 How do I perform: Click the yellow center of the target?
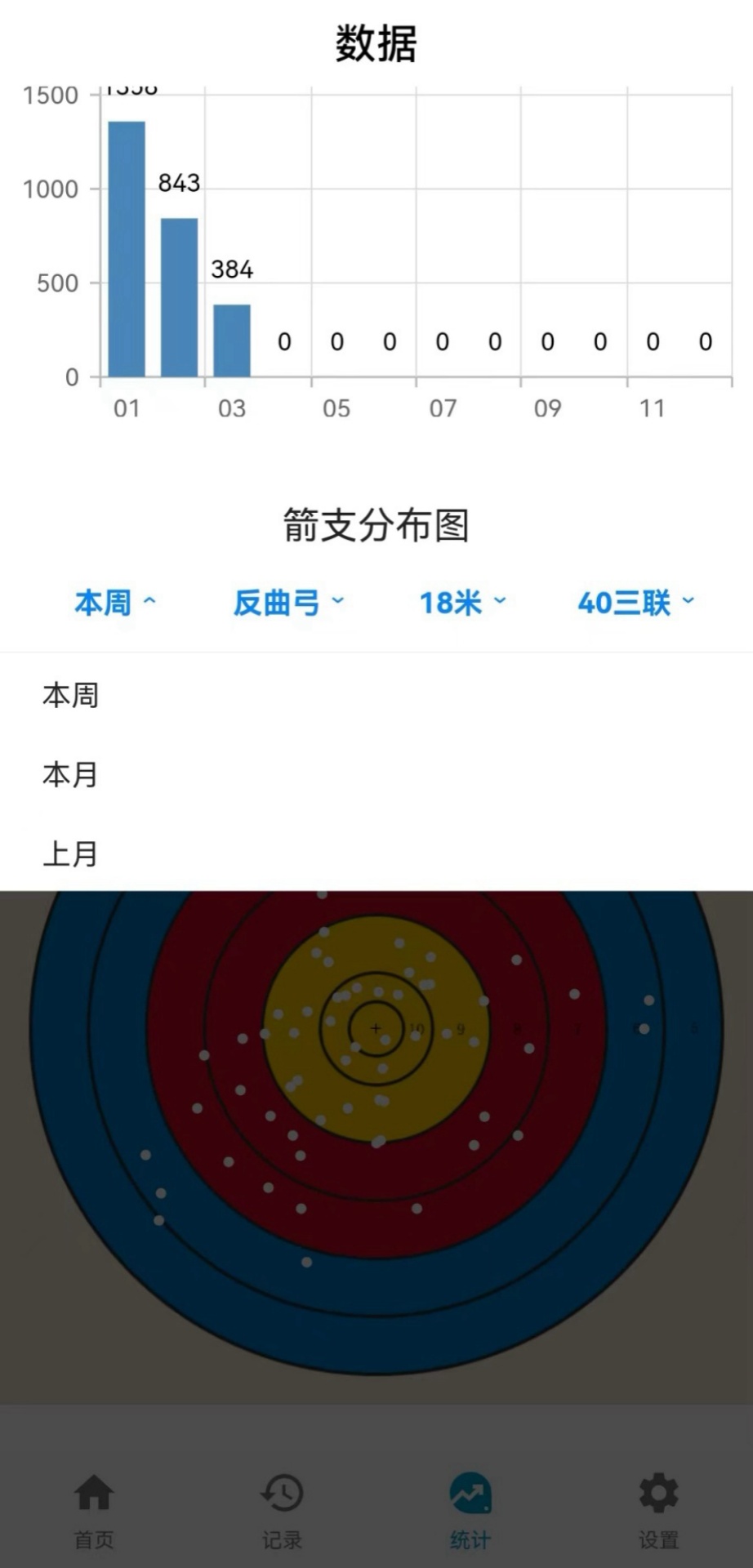[x=374, y=1027]
